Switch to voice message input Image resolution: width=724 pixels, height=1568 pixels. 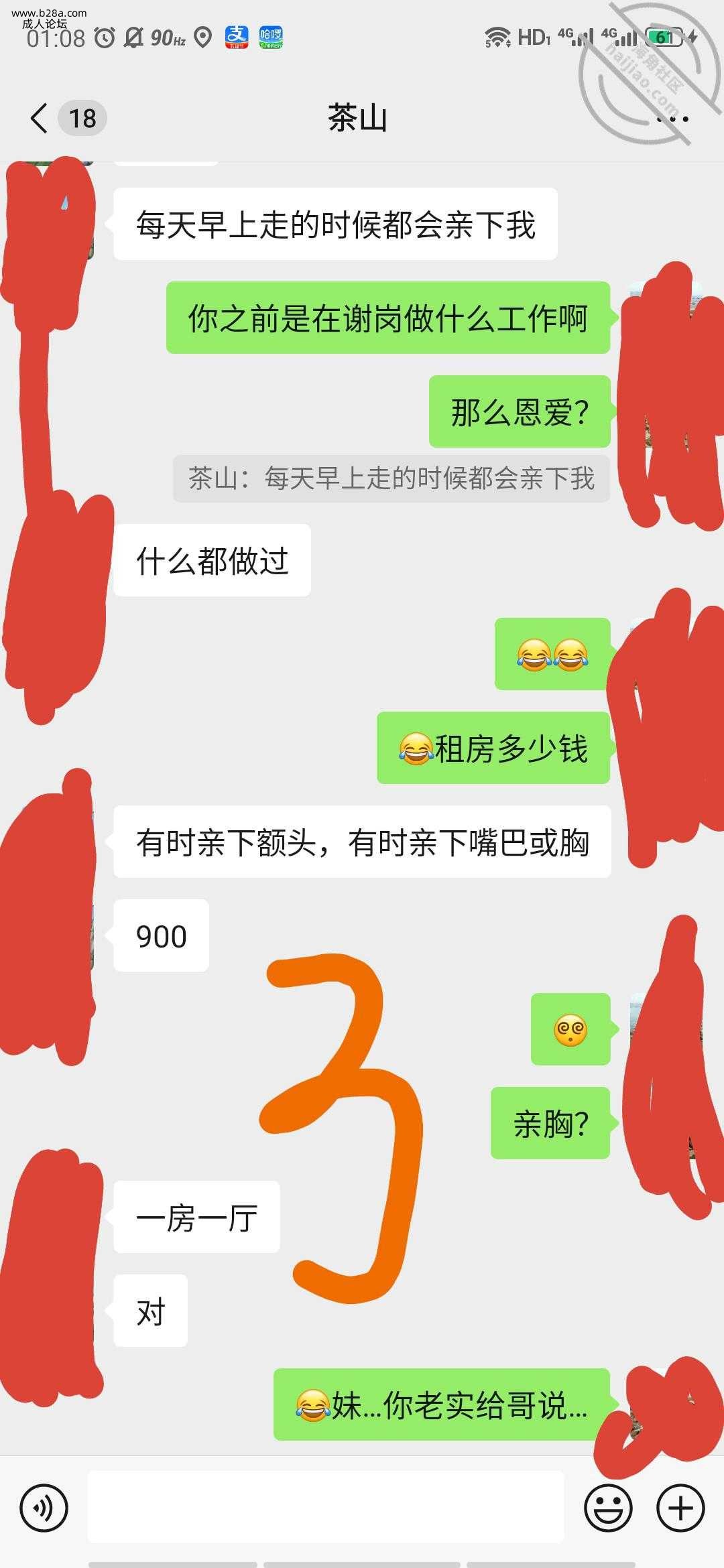[x=44, y=1508]
